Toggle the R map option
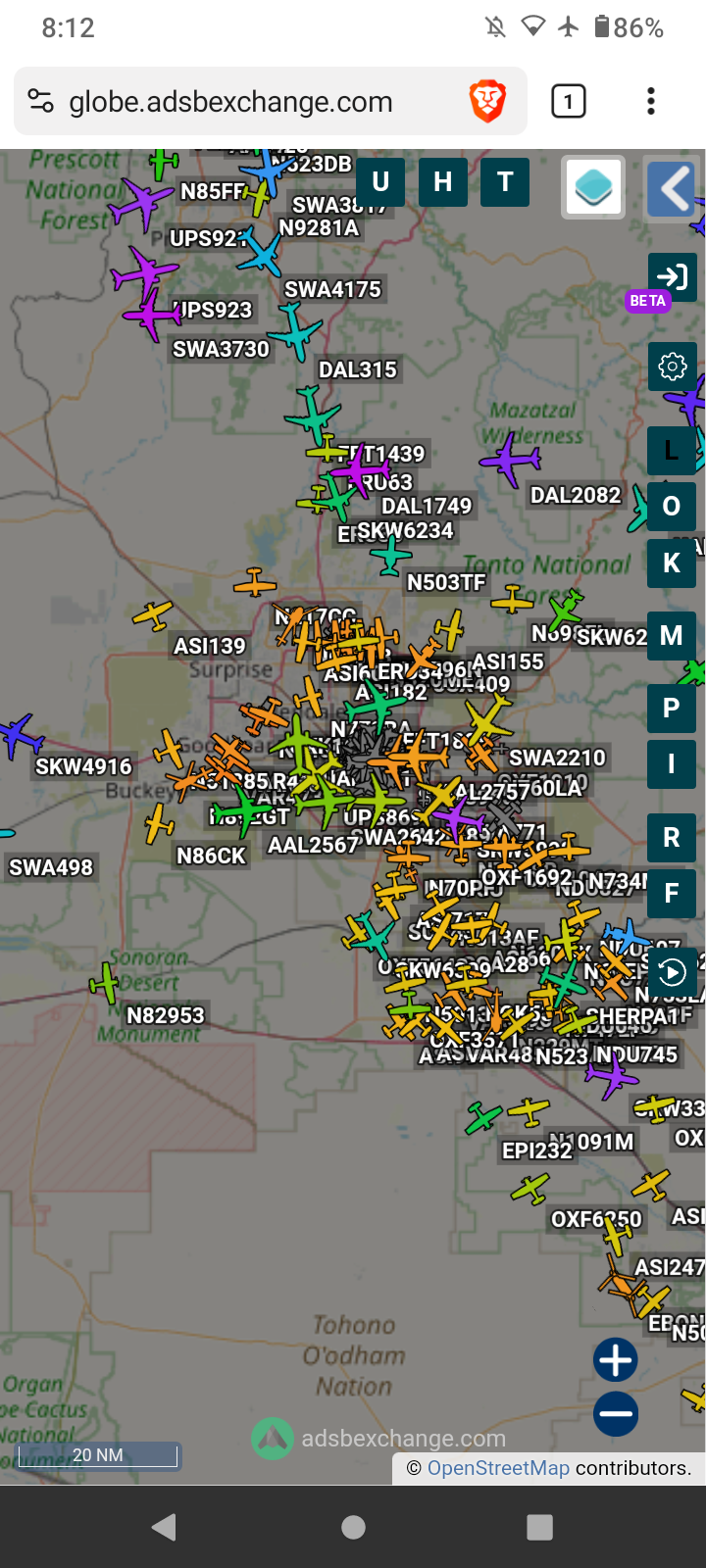 pyautogui.click(x=673, y=838)
